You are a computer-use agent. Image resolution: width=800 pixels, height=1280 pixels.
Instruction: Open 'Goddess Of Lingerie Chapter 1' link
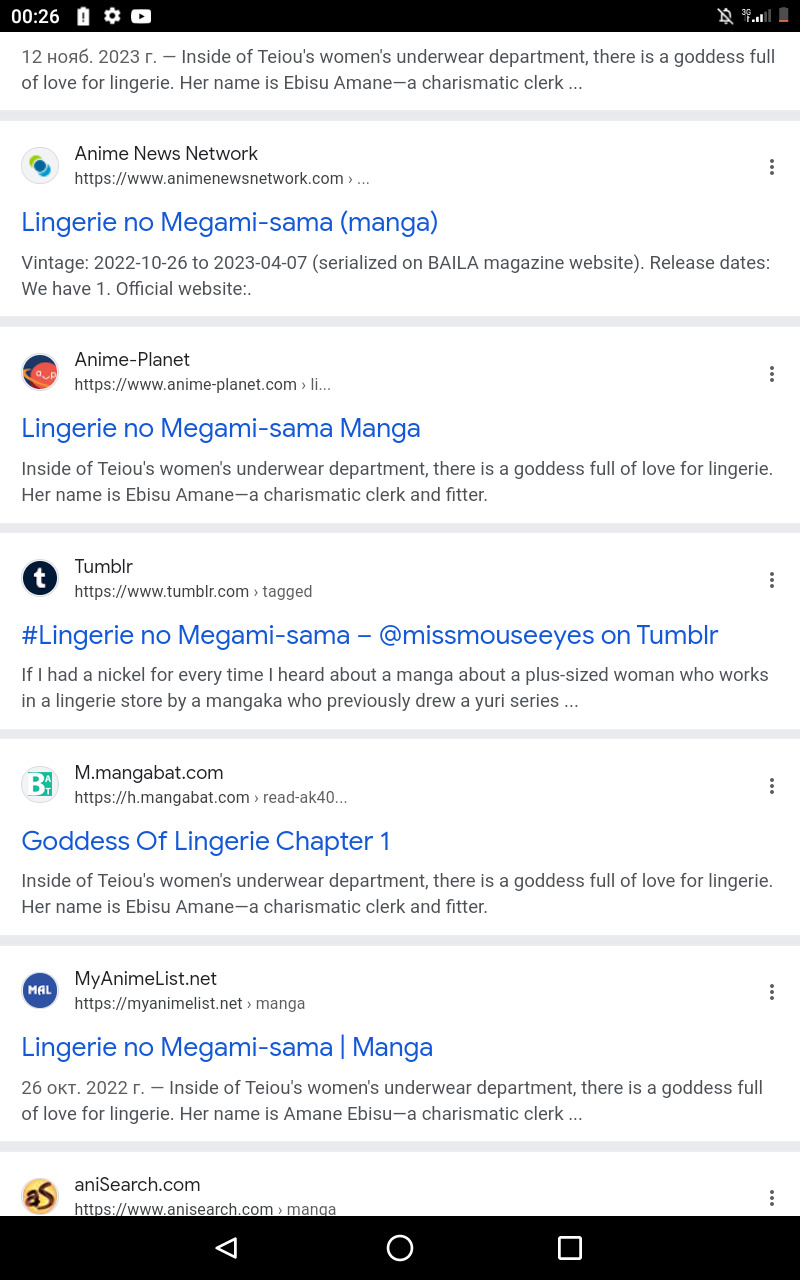206,841
